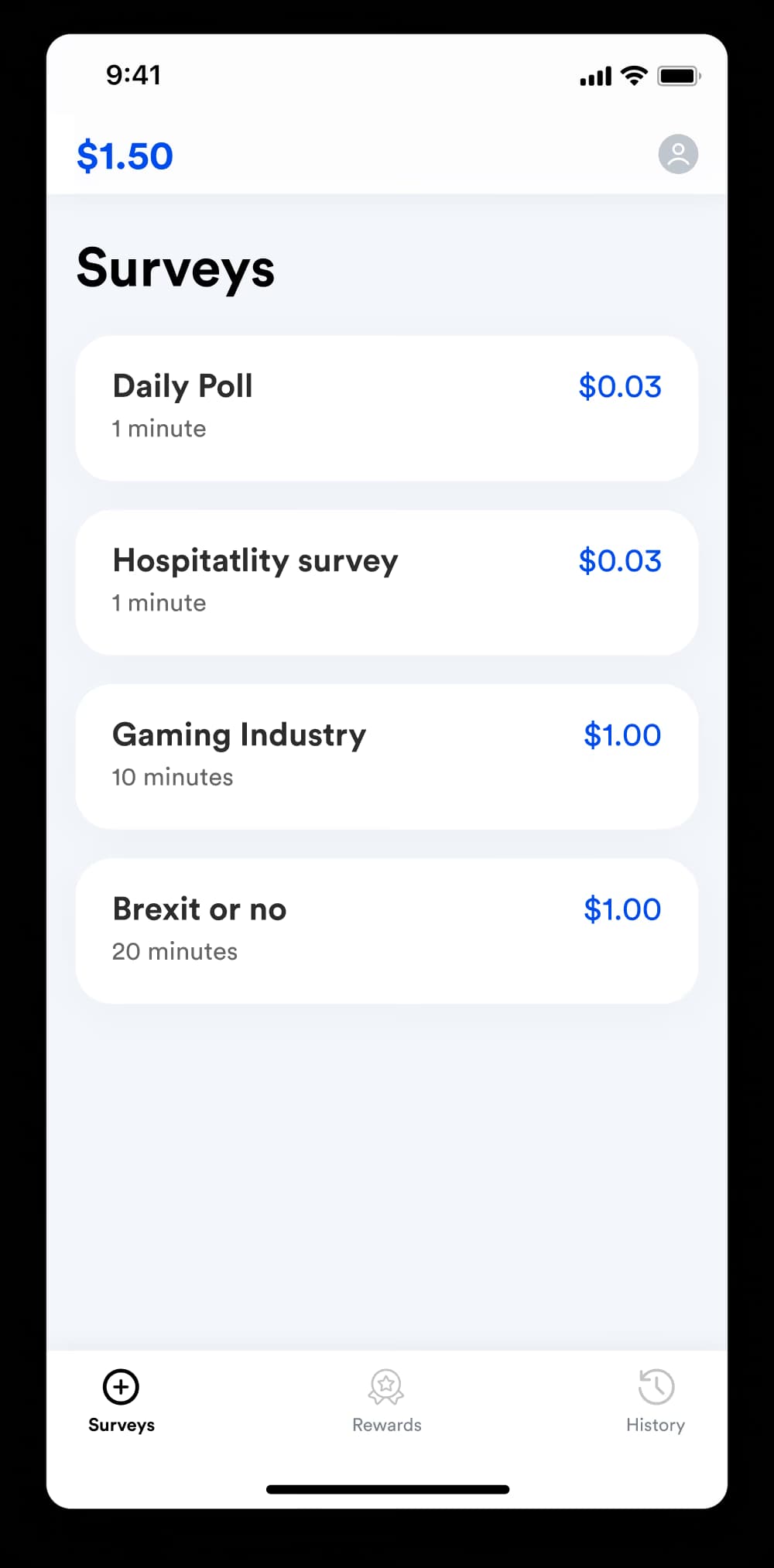Tap the home indicator bar at bottom
The height and width of the screenshot is (1568, 774).
click(x=387, y=1488)
